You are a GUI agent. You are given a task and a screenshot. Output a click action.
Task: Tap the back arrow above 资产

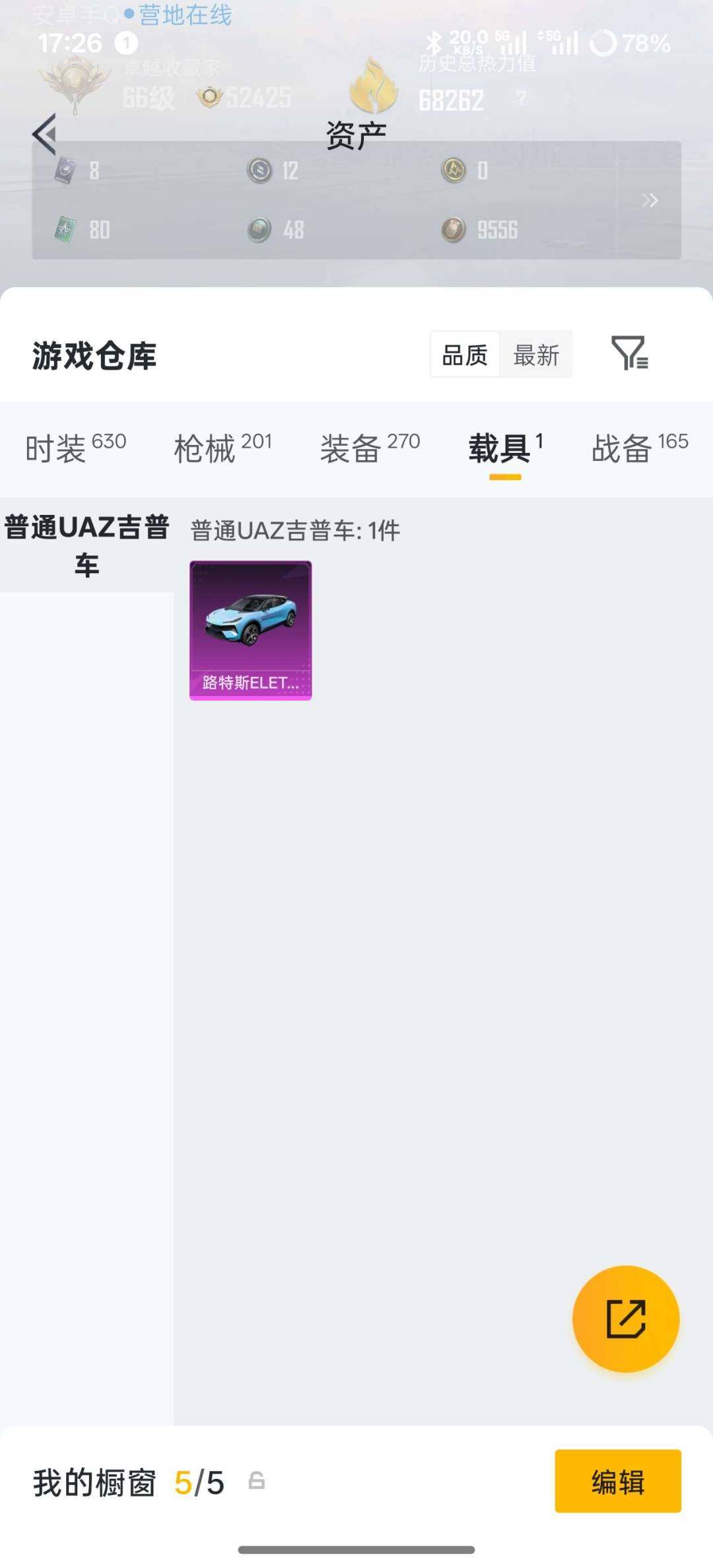(43, 134)
